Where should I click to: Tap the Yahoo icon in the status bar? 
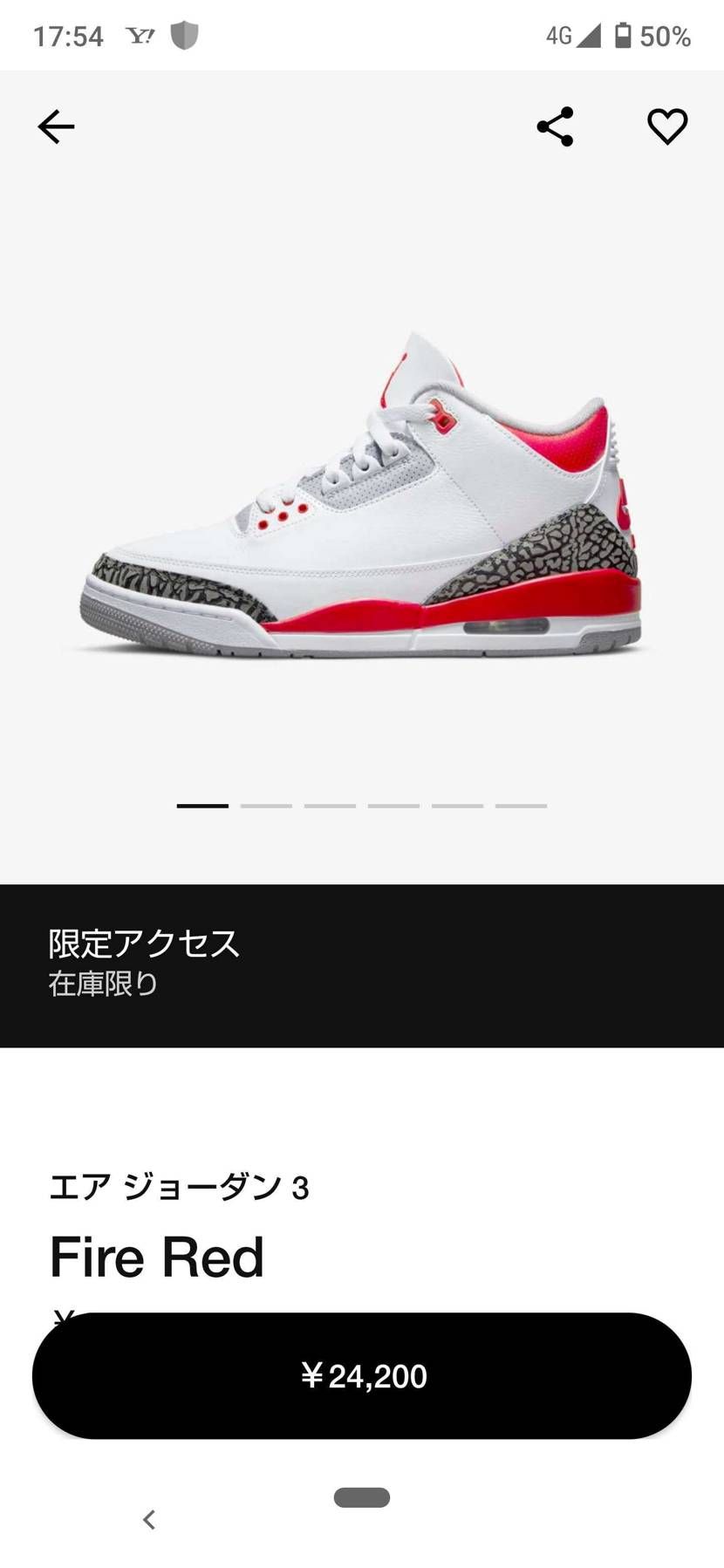(x=141, y=35)
